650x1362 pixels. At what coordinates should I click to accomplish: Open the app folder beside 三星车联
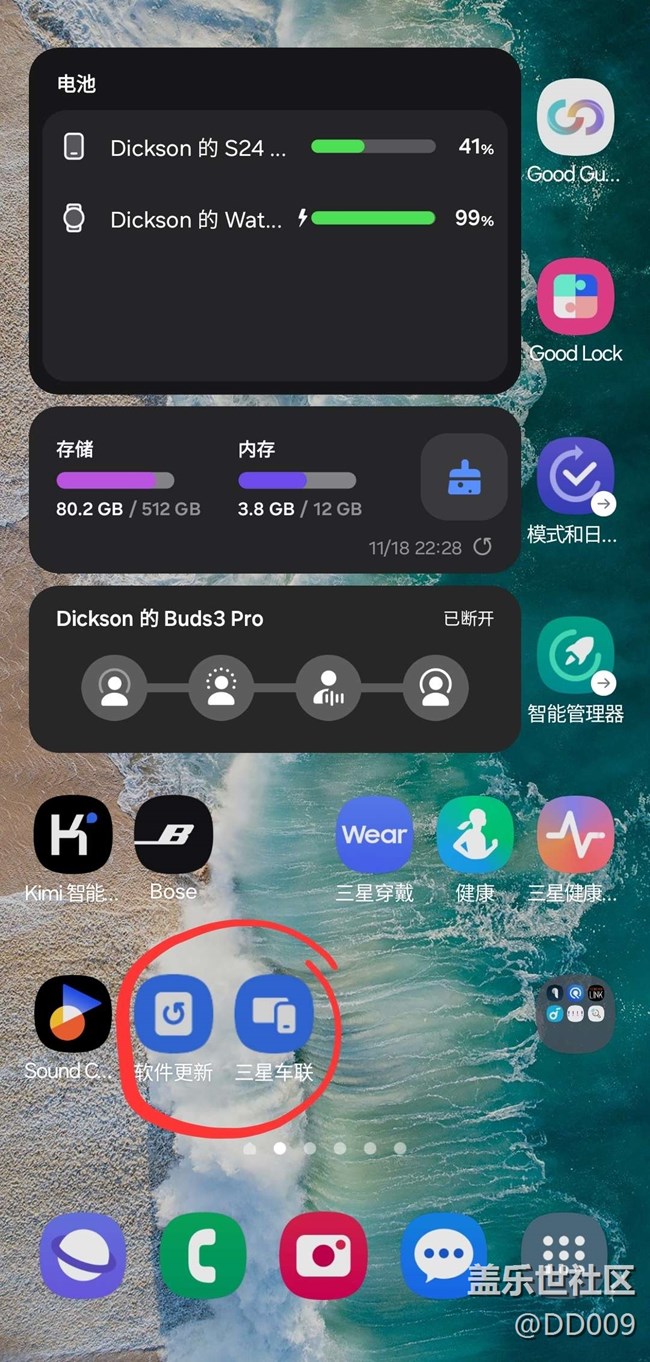[575, 1015]
